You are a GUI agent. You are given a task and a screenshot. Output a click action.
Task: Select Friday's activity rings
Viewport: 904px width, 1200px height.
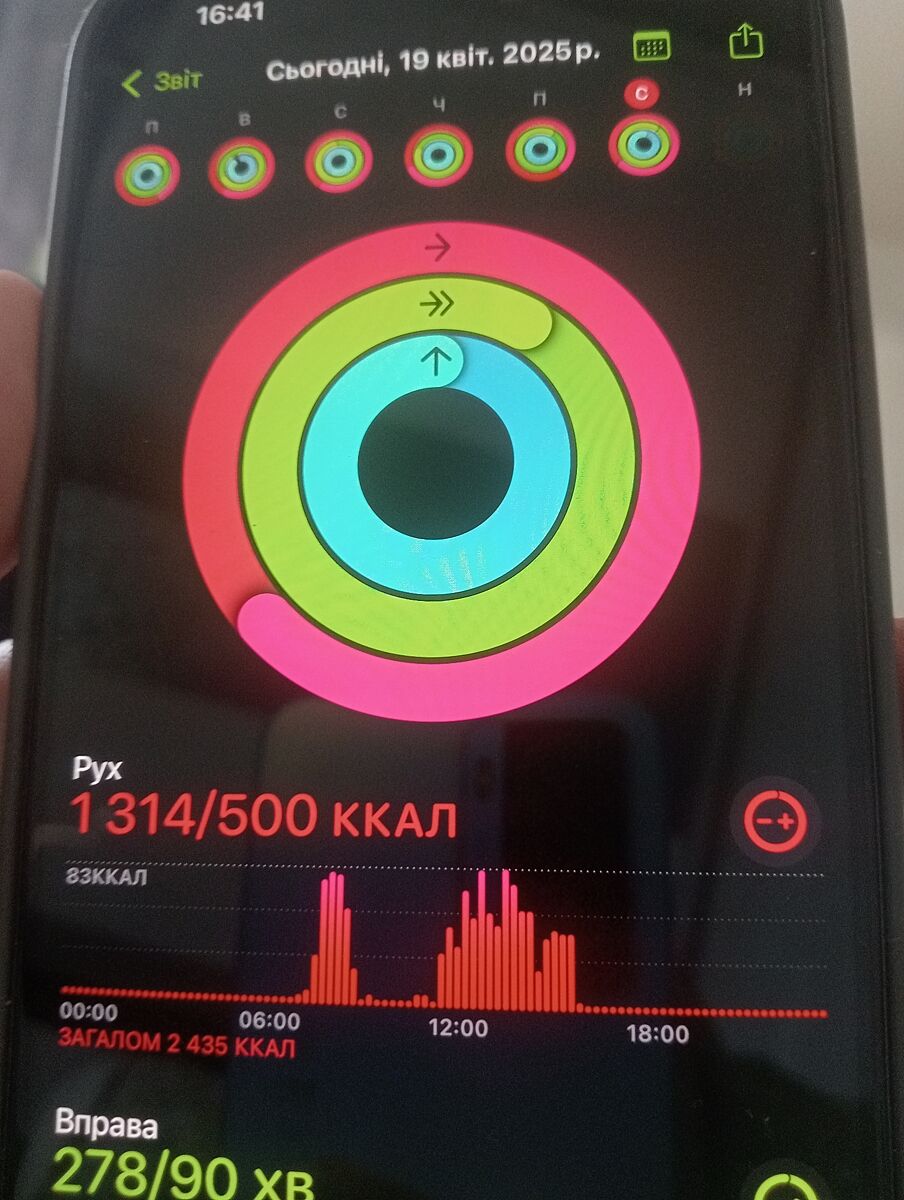coord(540,148)
